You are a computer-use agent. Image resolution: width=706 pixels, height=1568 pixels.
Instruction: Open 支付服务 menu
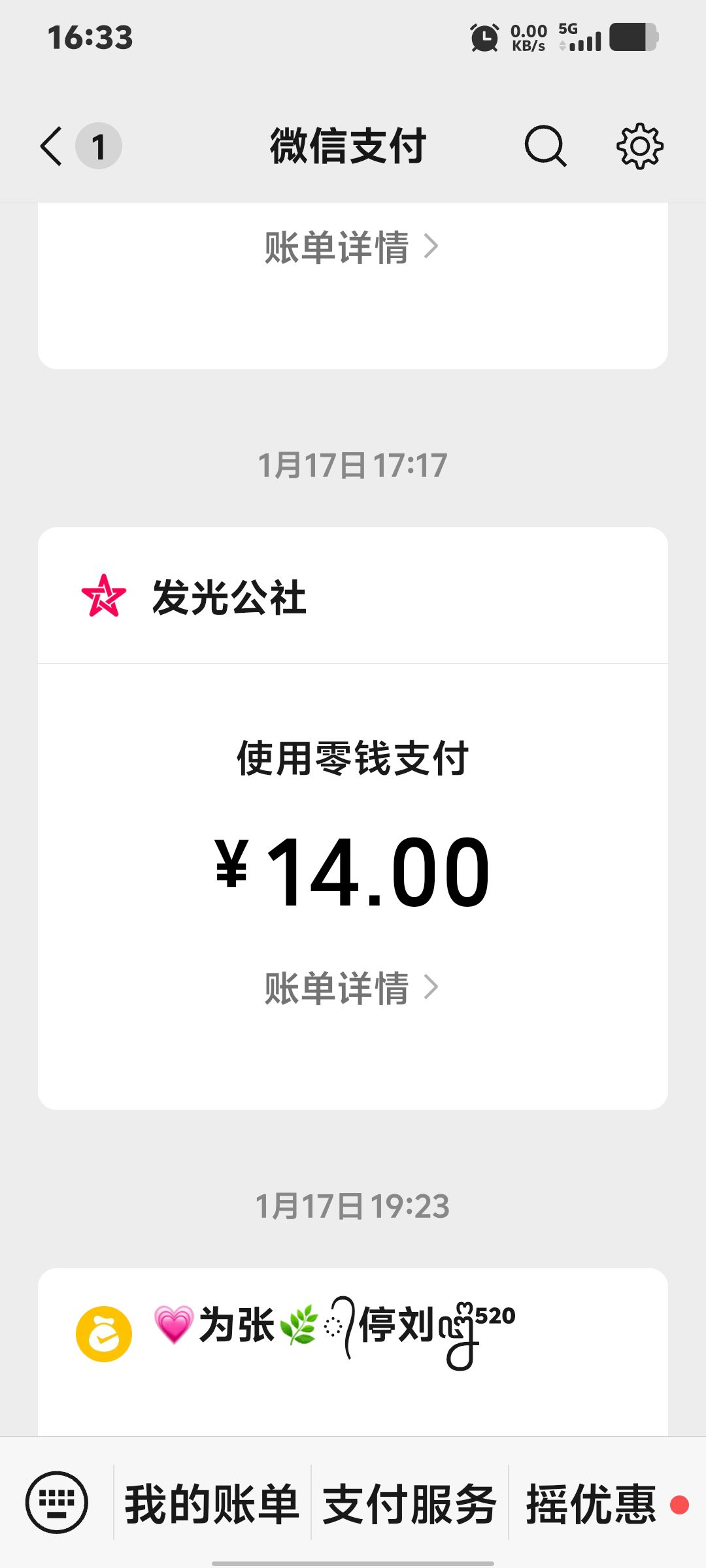410,1503
